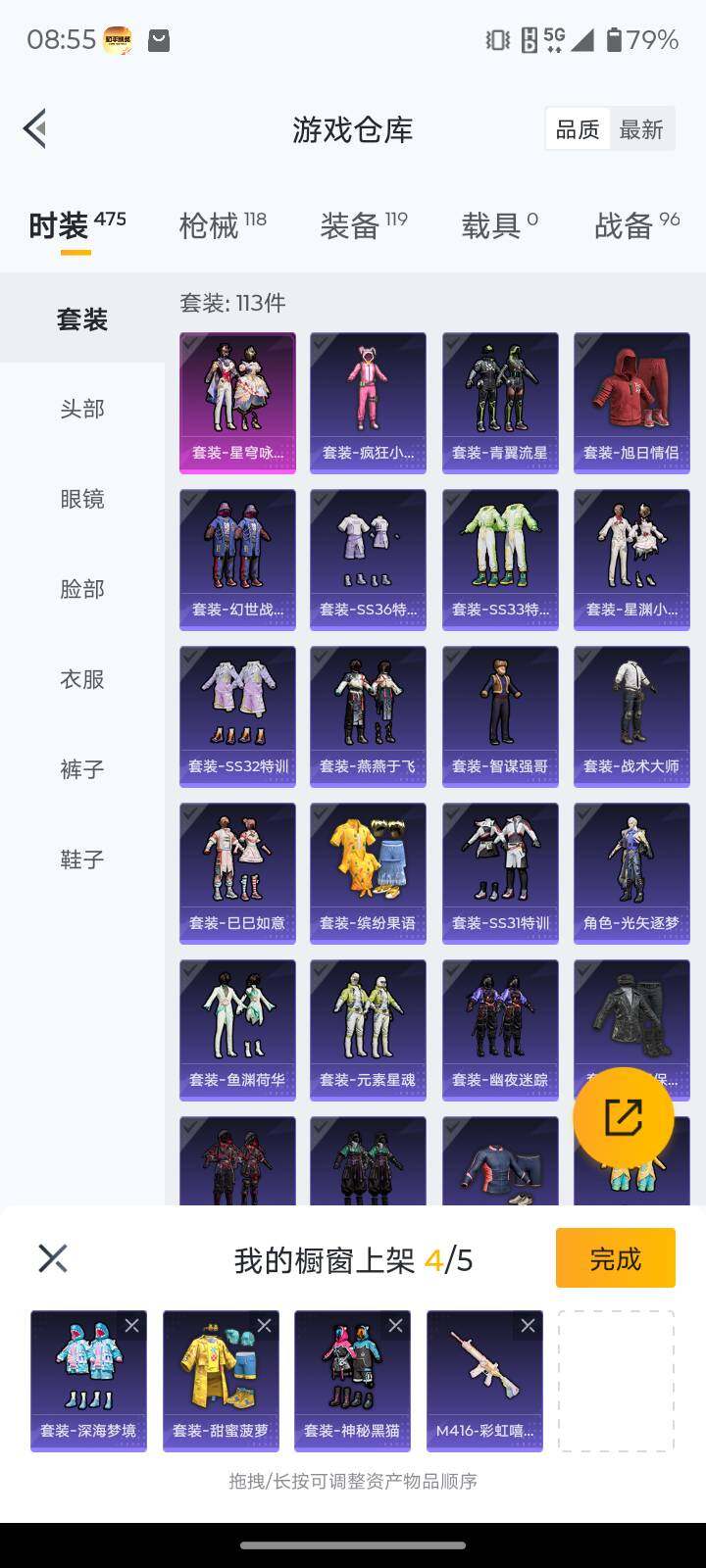Screen dimensions: 706x1568
Task: Confirm the showcase with 完成
Action: pos(615,1258)
